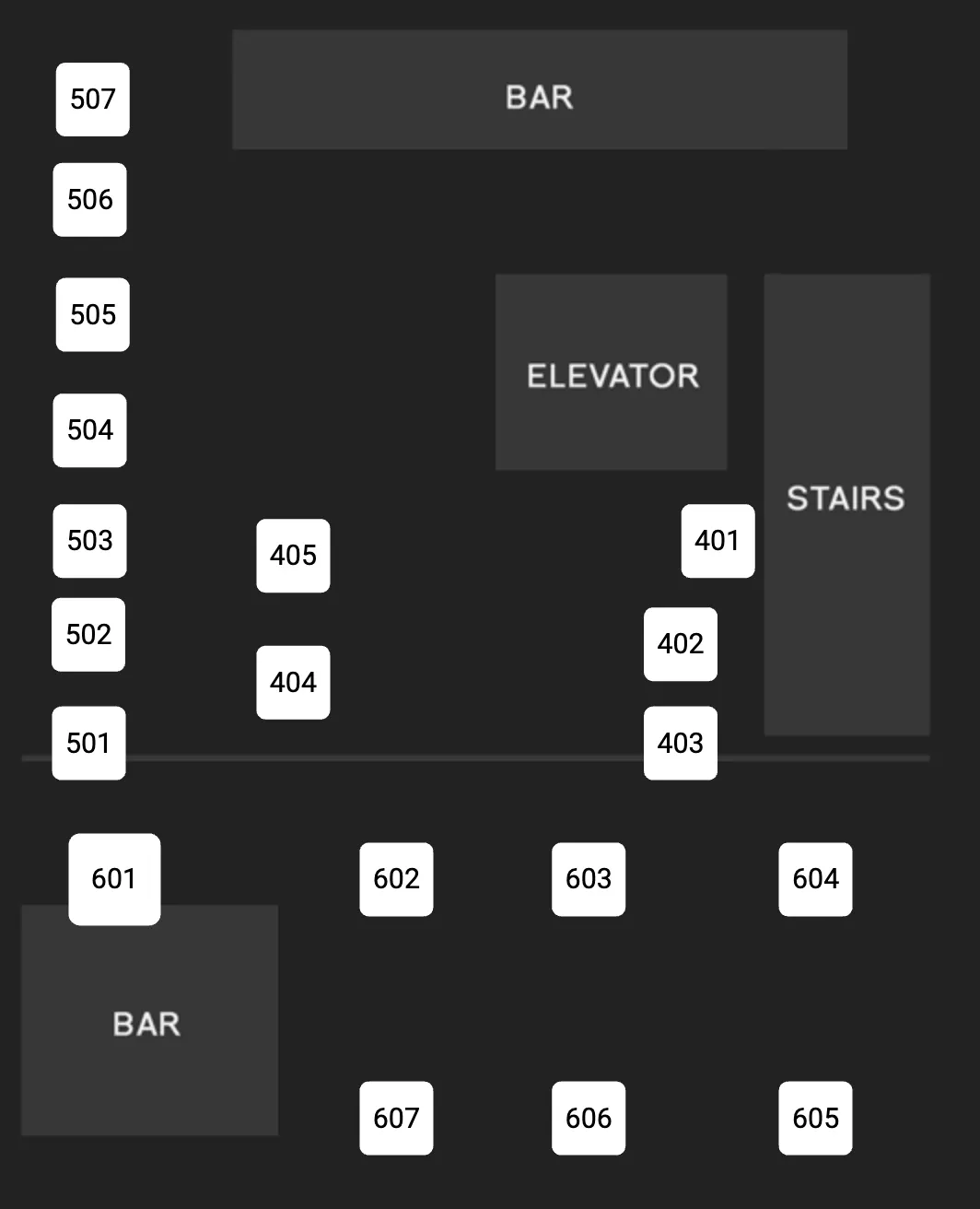Viewport: 980px width, 1209px height.
Task: Tap table 502
Action: pyautogui.click(x=88, y=635)
